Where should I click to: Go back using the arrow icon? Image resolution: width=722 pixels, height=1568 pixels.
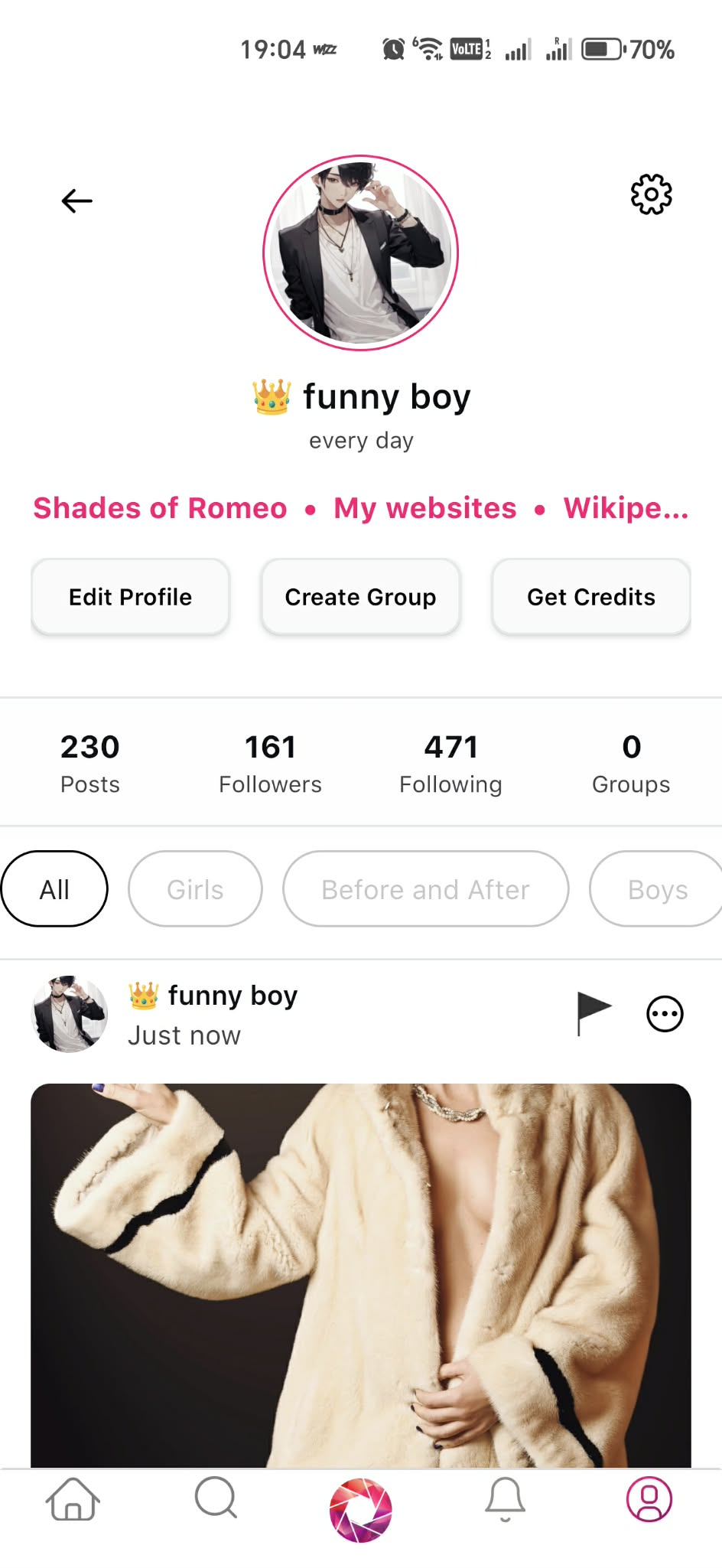coord(74,200)
